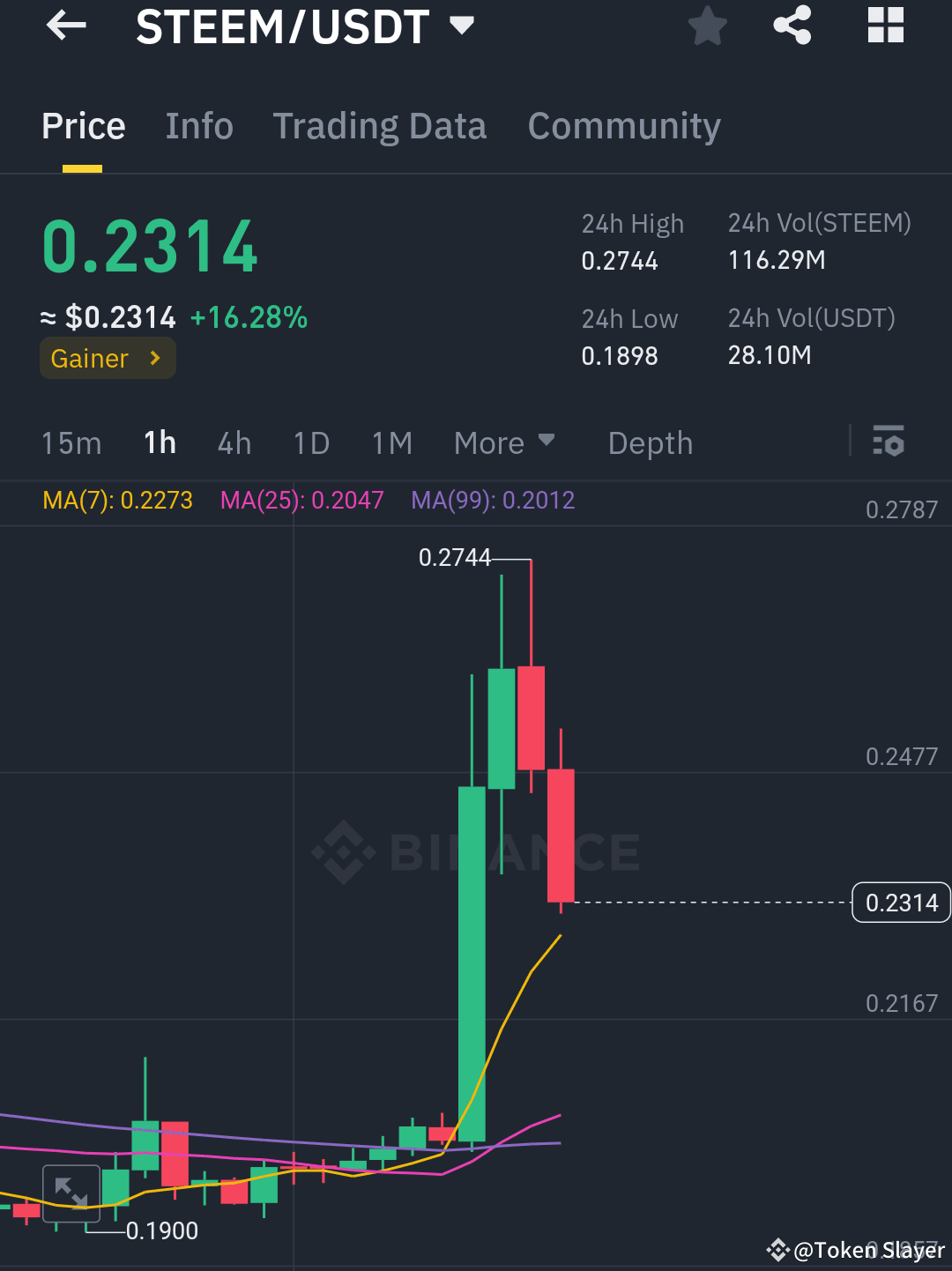Open the trading pair dropdown next to STEEM/USDT
Image resolution: width=952 pixels, height=1271 pixels.
462,26
